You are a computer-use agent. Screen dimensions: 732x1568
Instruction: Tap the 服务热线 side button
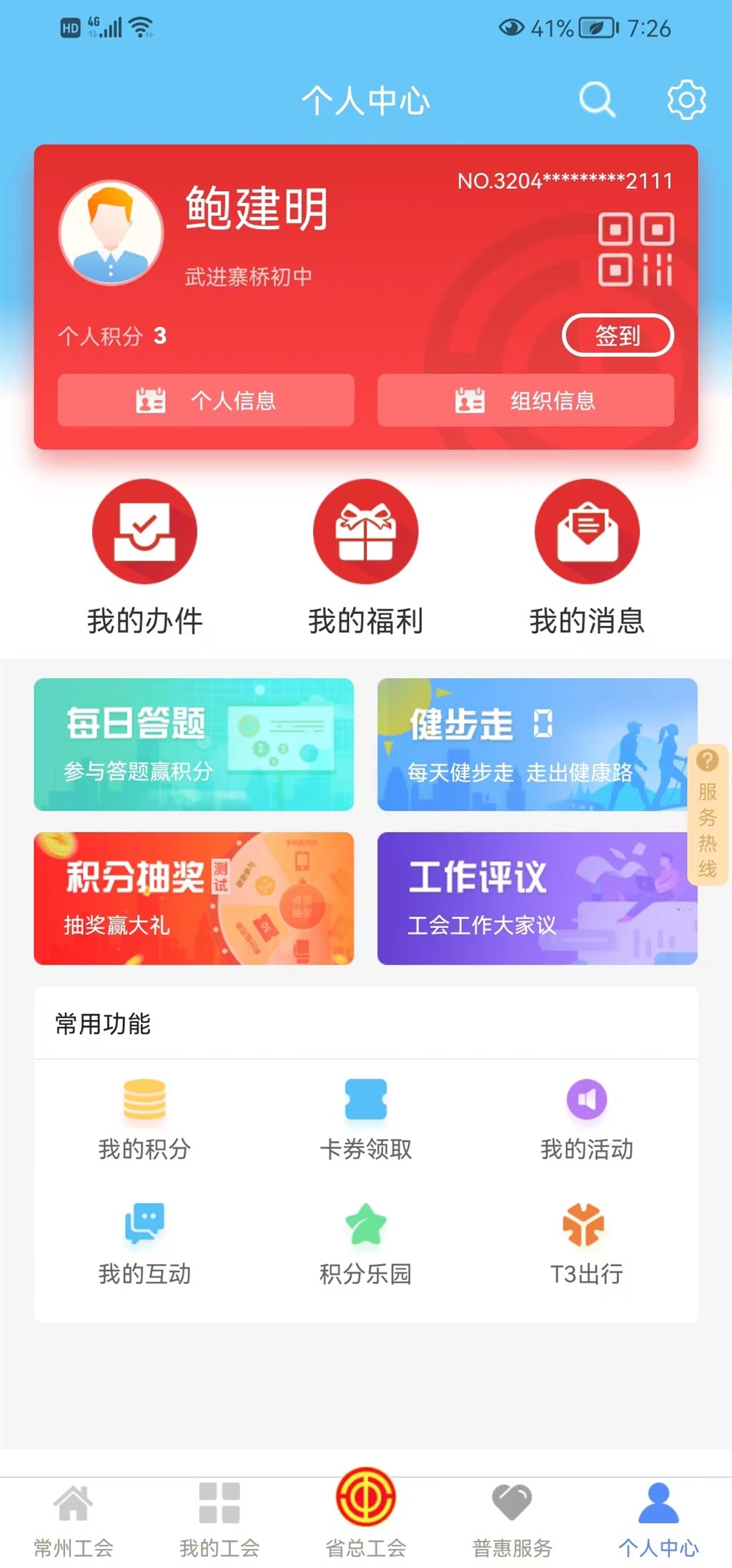tap(708, 815)
